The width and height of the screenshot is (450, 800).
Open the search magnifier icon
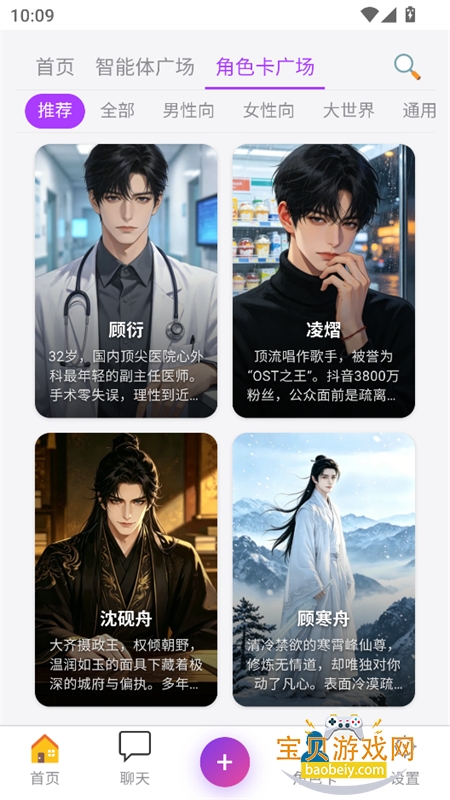[407, 67]
